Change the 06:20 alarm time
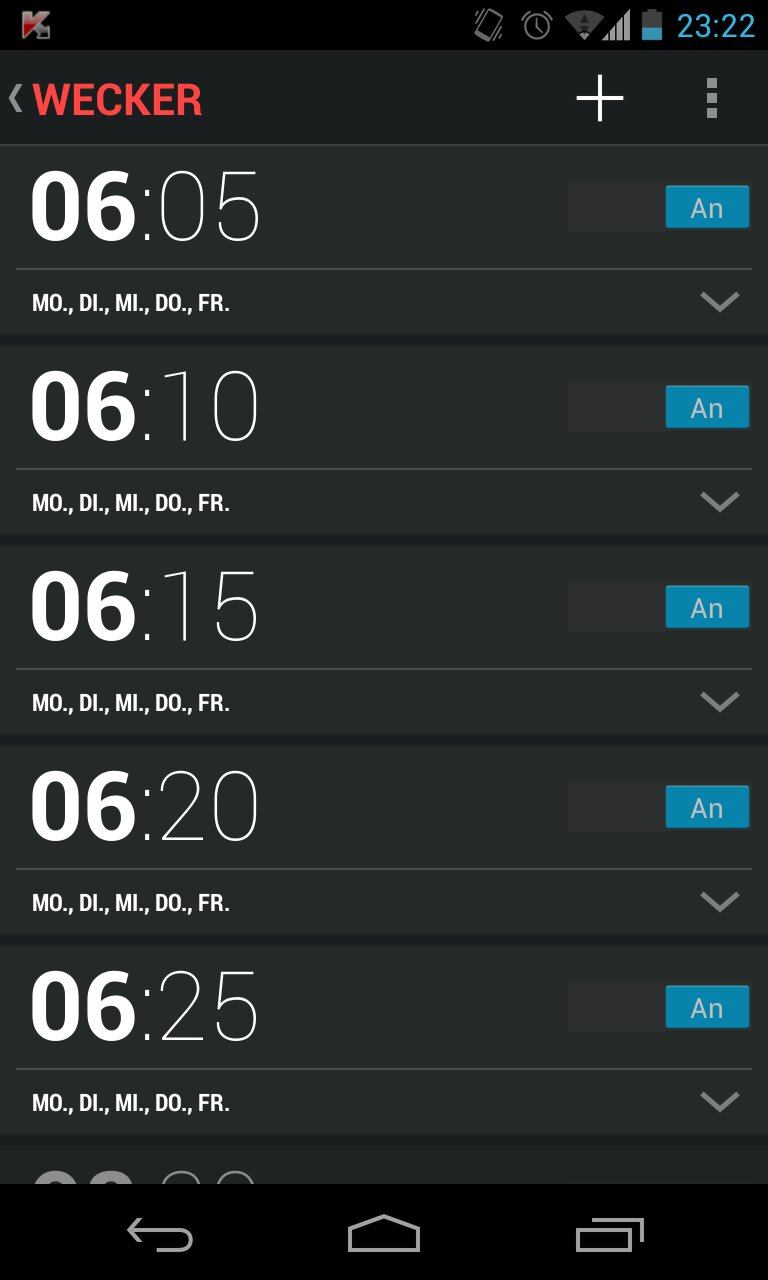 [x=145, y=807]
